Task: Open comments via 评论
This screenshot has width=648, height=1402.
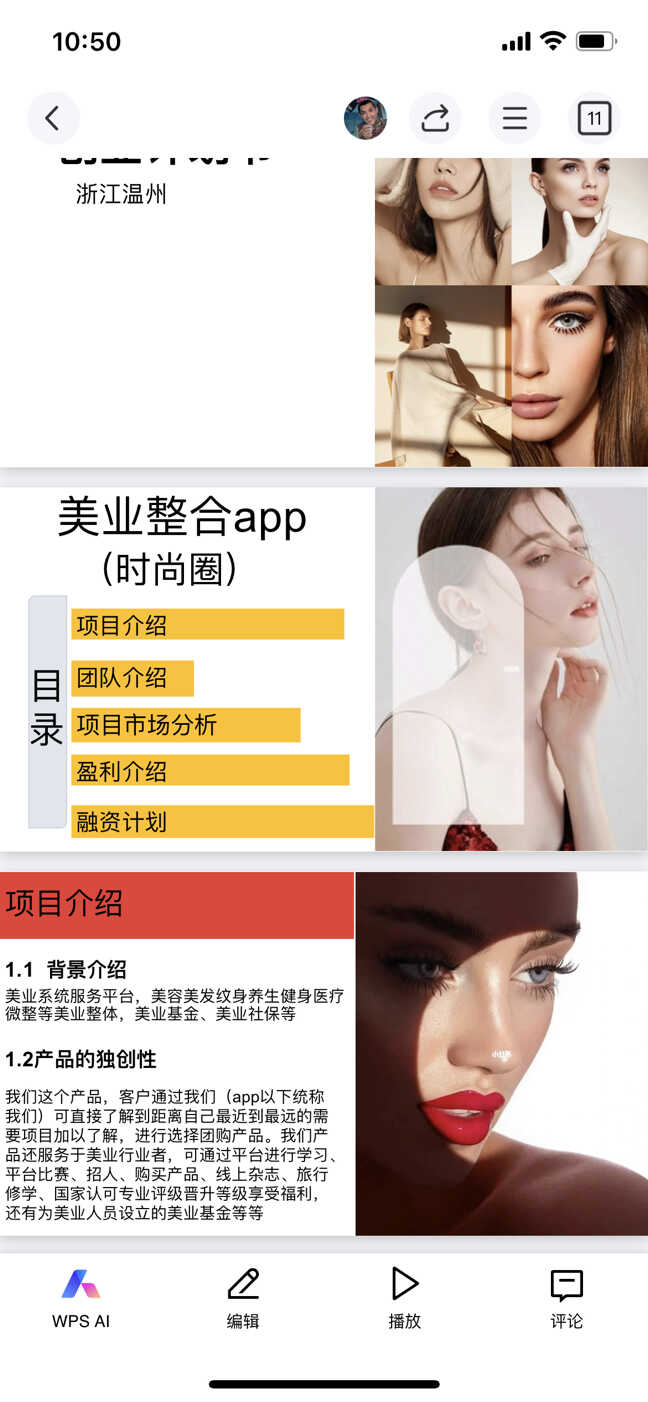Action: coord(567,1298)
